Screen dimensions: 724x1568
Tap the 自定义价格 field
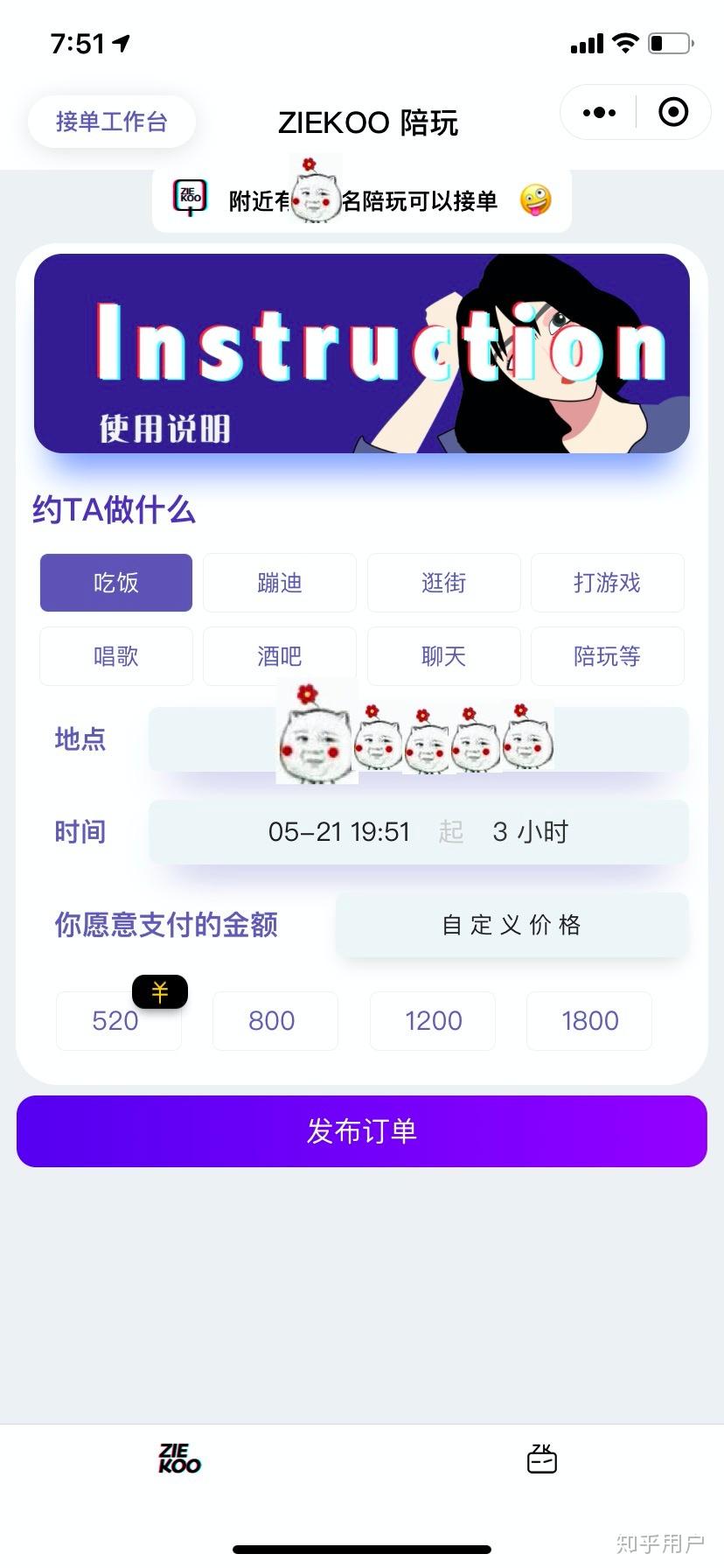tap(512, 925)
